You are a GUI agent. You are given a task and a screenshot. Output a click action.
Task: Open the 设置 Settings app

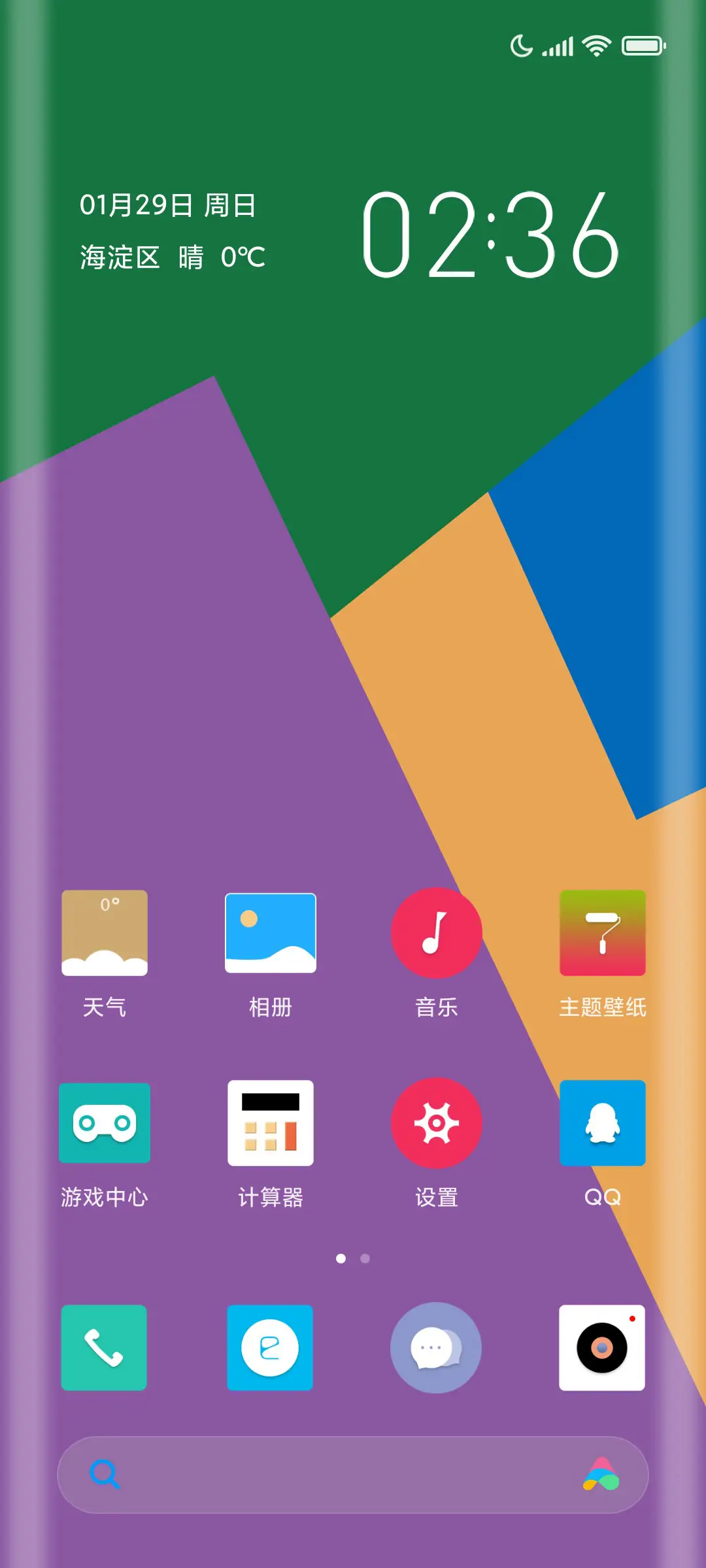tap(437, 1124)
